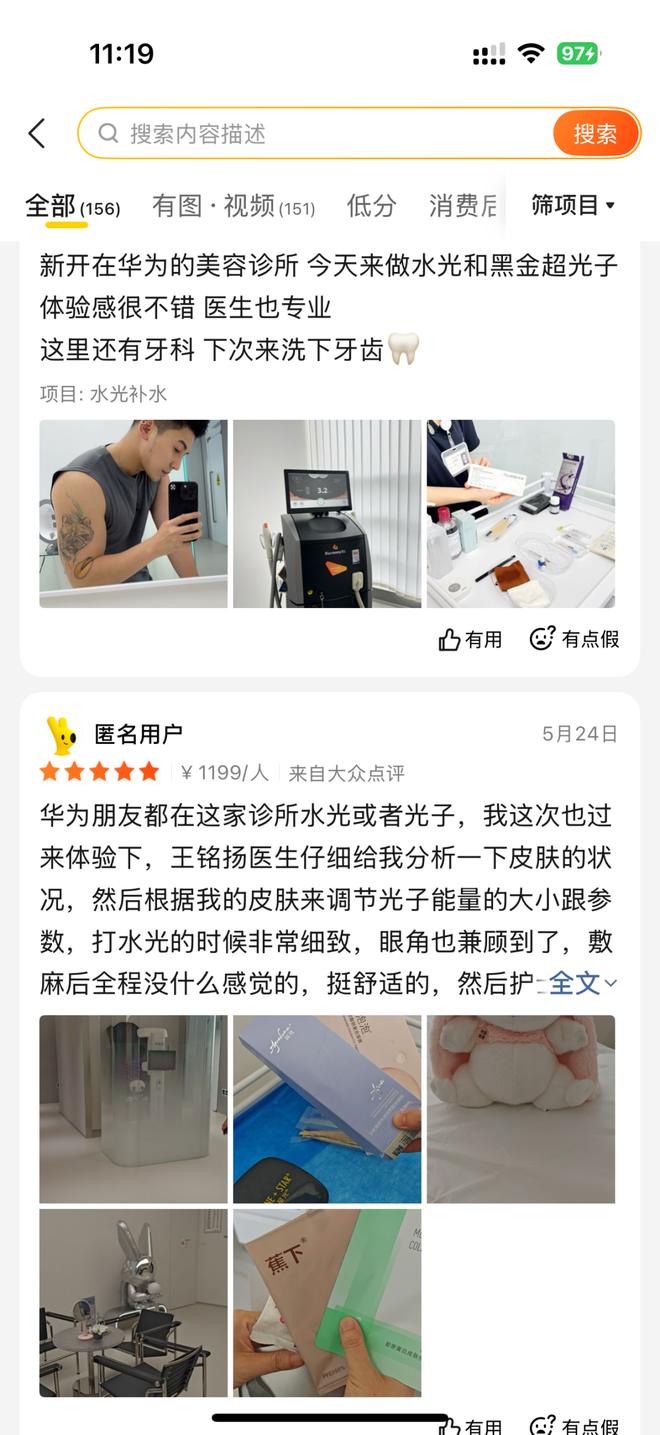Viewport: 660px width, 1435px height.
Task: Open the 蕉下 package photo
Action: coord(327,1303)
